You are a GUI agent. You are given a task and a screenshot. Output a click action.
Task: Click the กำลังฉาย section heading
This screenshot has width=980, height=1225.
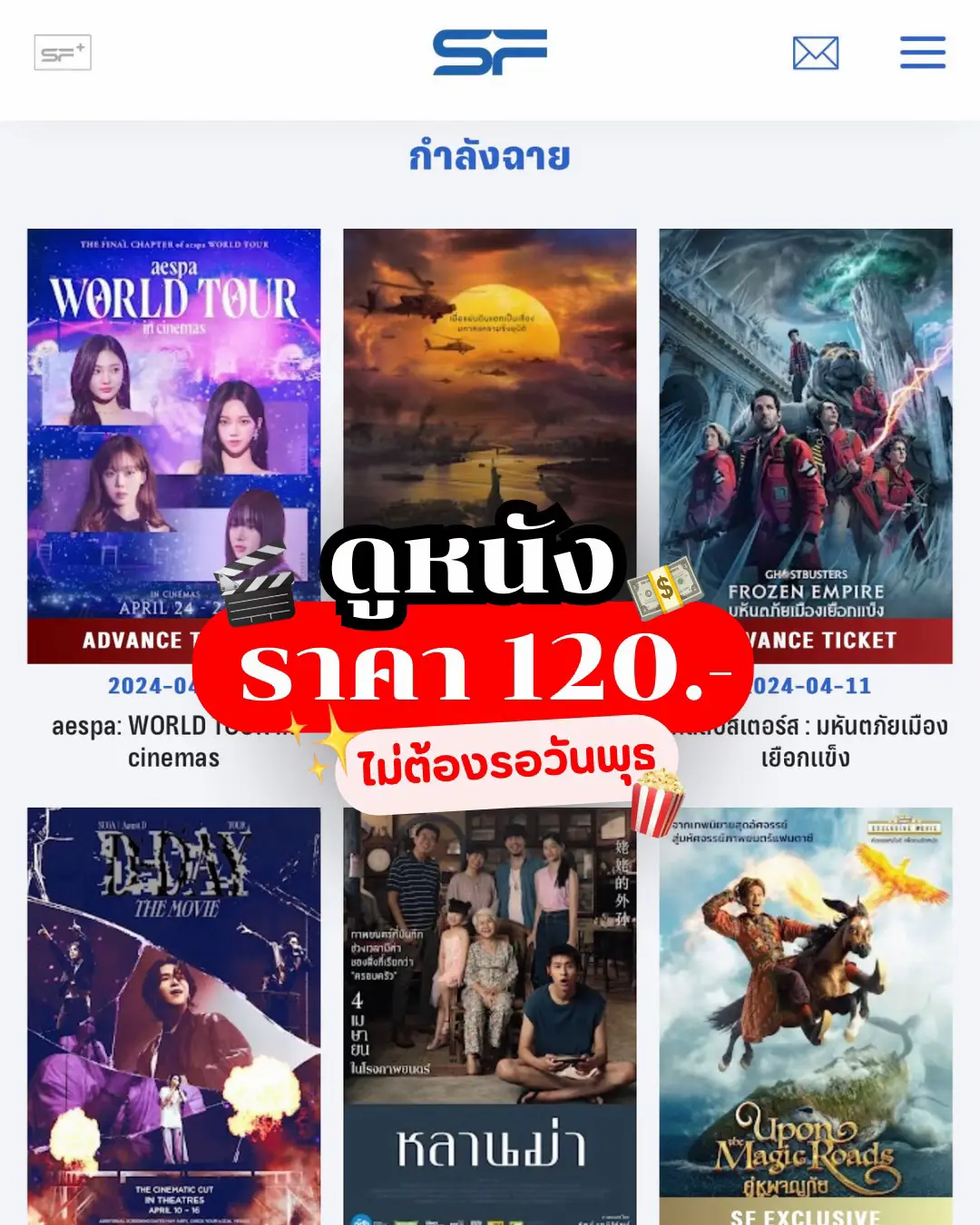(490, 156)
